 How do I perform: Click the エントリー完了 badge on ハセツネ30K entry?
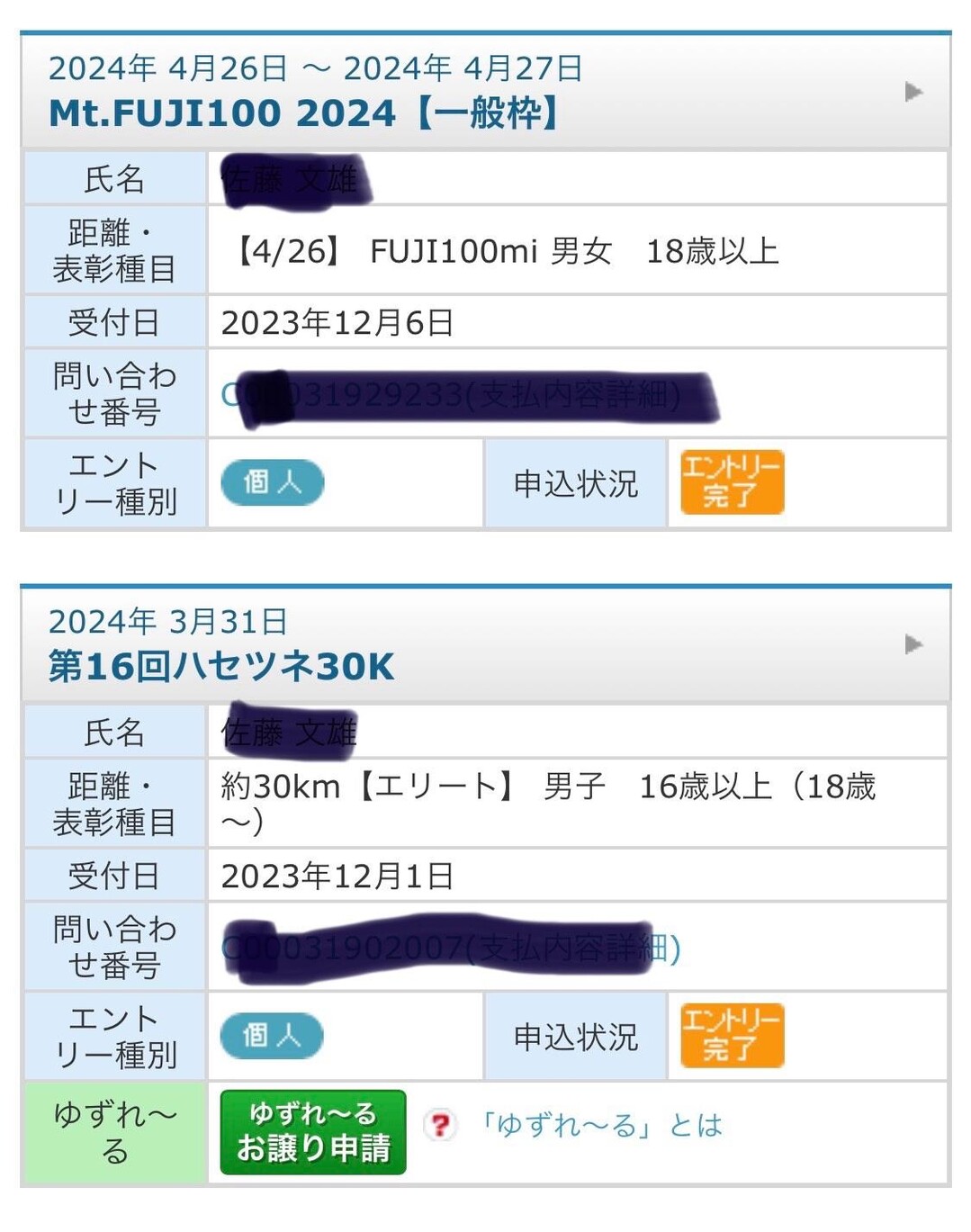point(731,1036)
